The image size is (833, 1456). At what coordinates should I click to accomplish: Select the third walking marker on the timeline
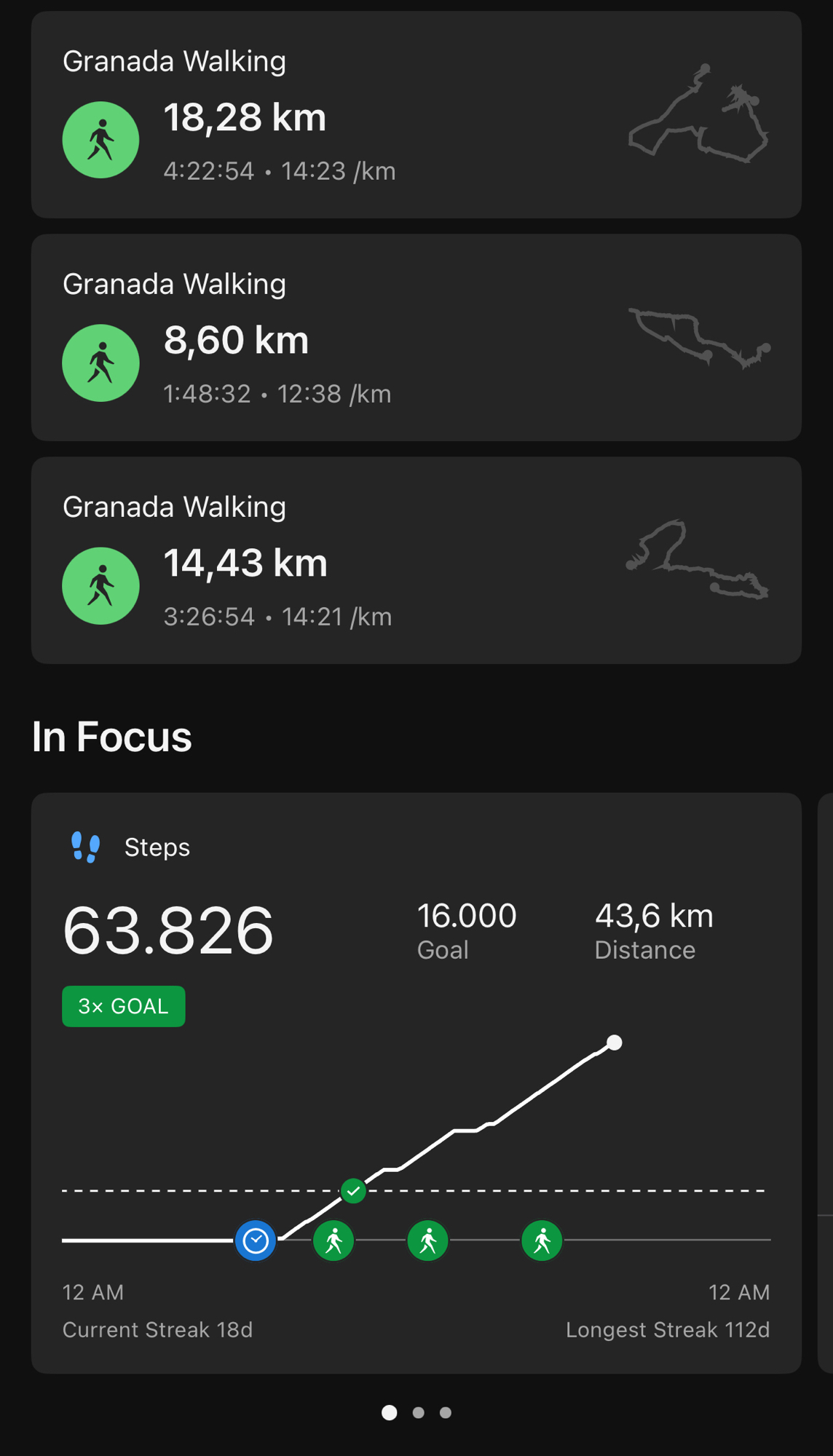point(542,1241)
